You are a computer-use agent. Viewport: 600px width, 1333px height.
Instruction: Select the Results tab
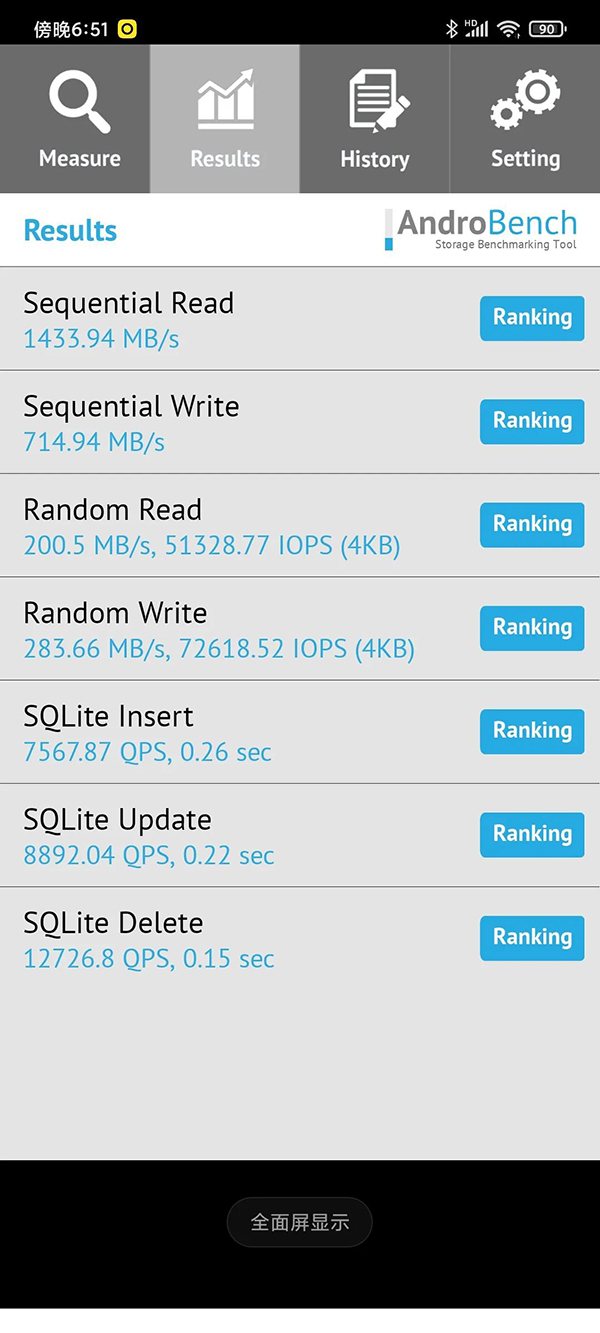[x=225, y=120]
